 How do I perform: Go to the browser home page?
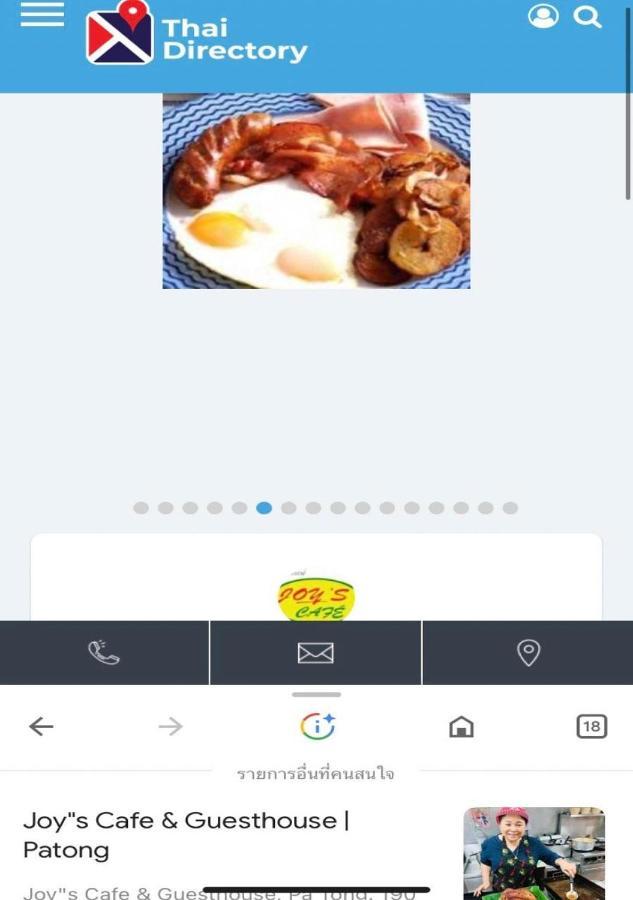pos(461,727)
